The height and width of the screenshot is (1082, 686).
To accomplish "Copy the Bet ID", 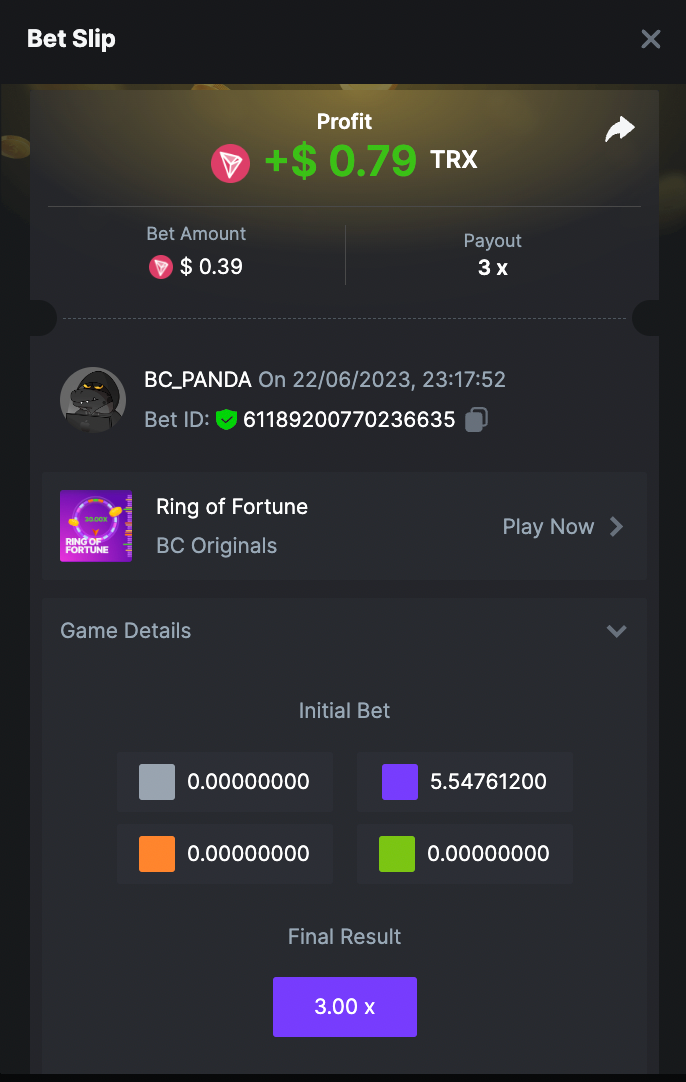I will (x=477, y=420).
